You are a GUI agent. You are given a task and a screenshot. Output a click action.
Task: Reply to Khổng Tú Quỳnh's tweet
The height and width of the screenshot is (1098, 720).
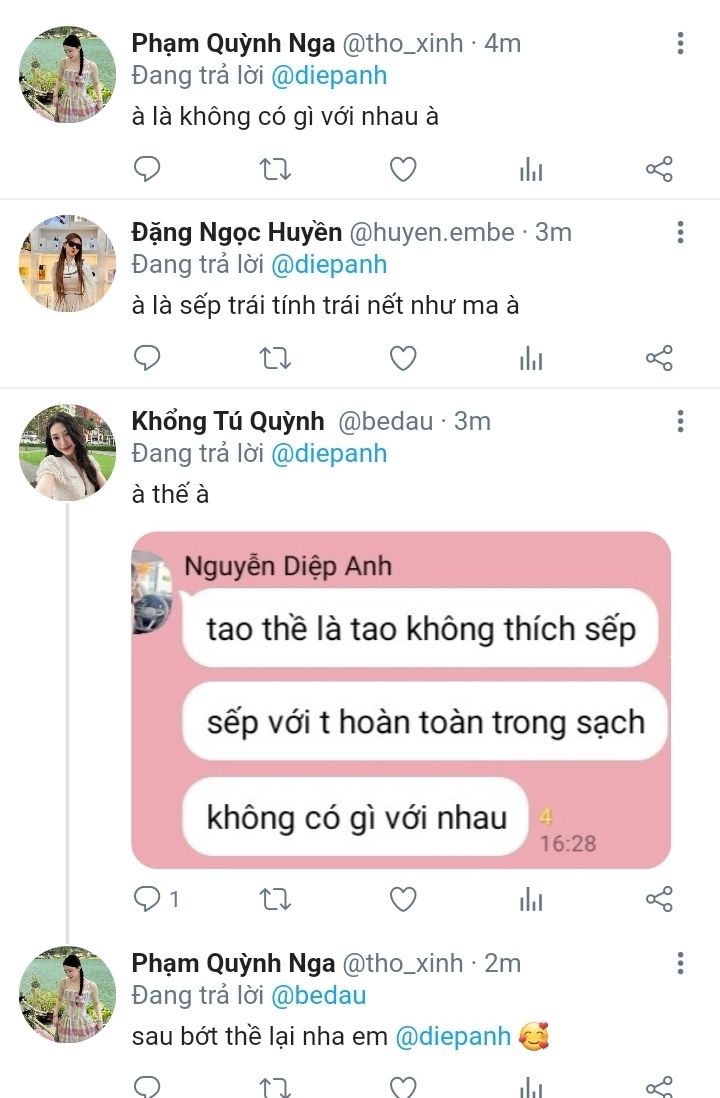(x=148, y=899)
